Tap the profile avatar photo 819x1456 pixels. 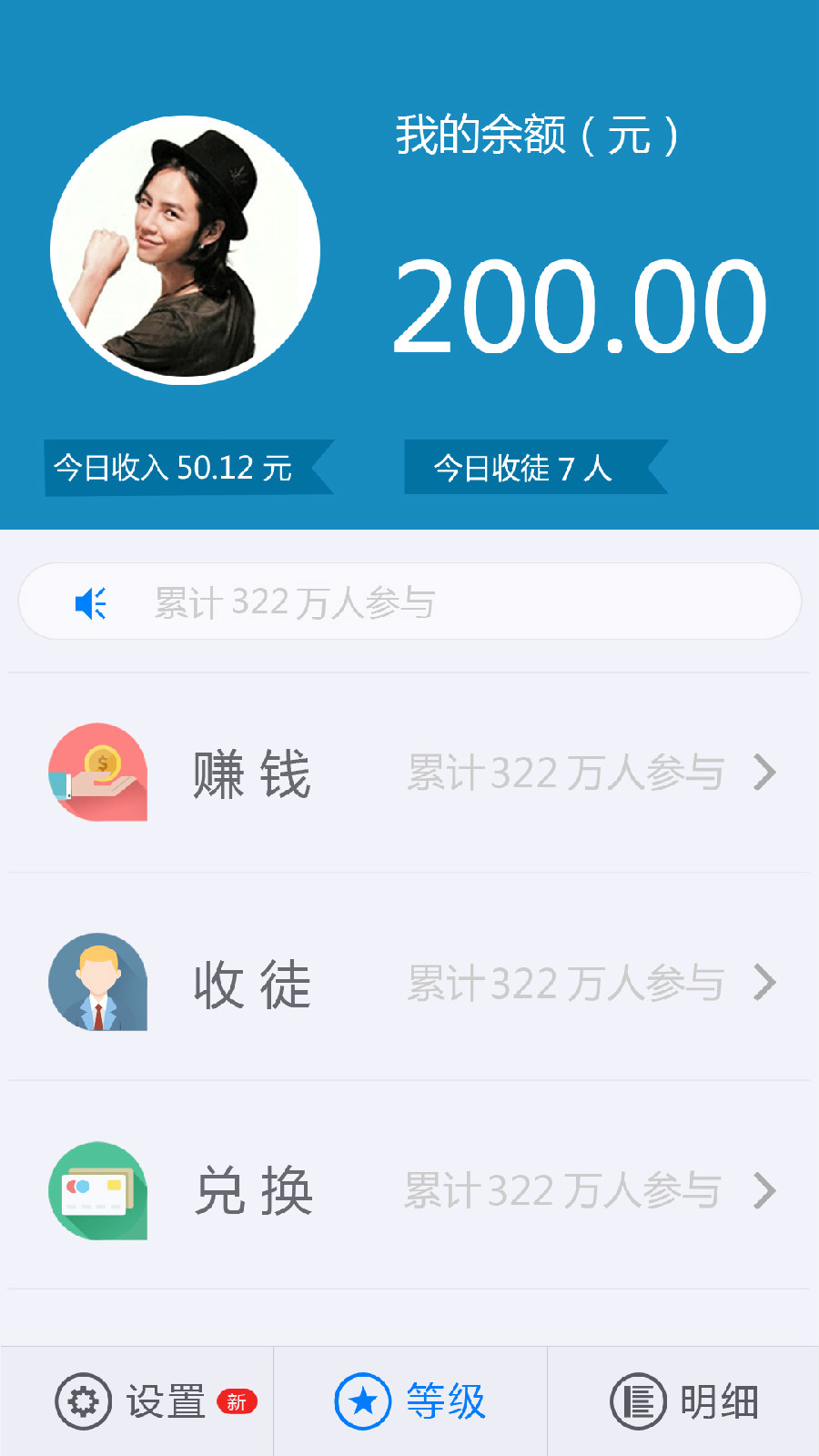186,250
